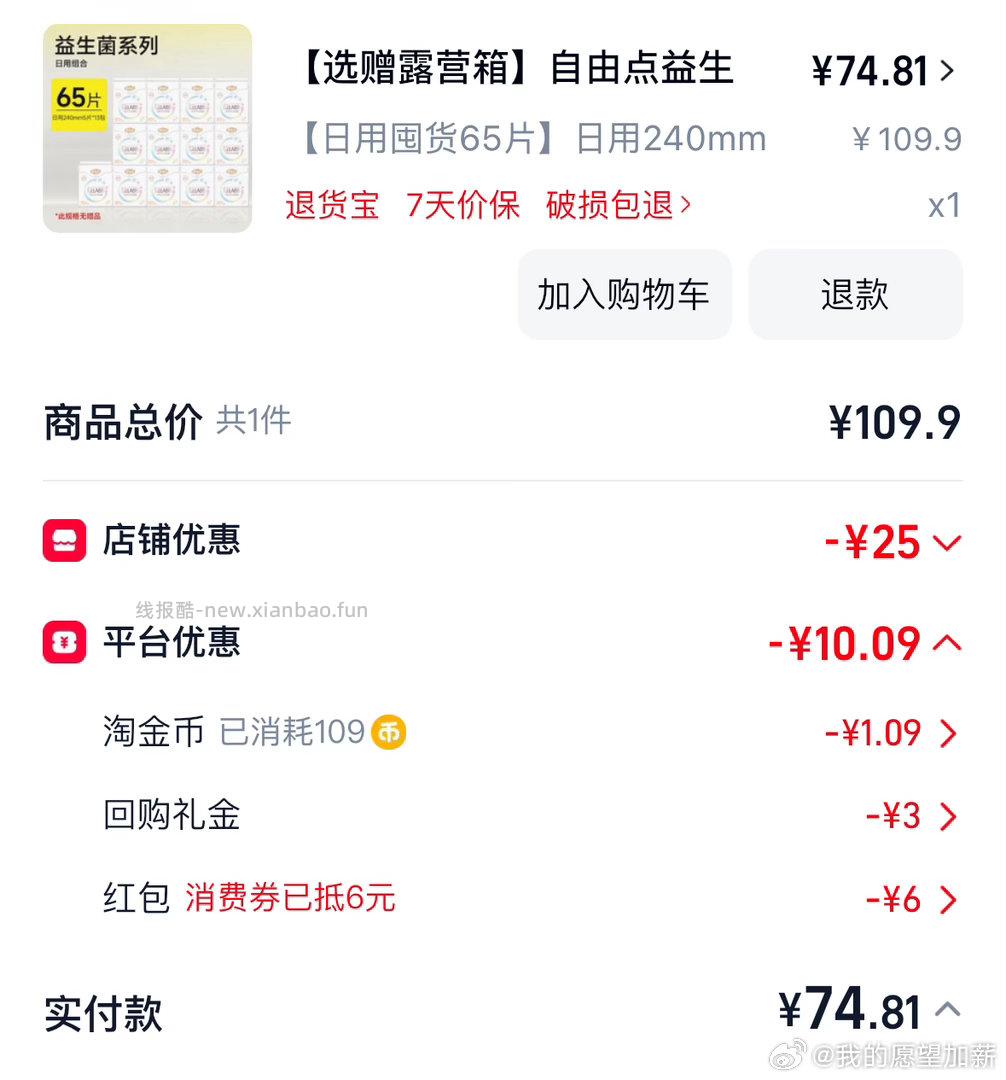
Task: Tap the 退款 button
Action: (x=855, y=294)
